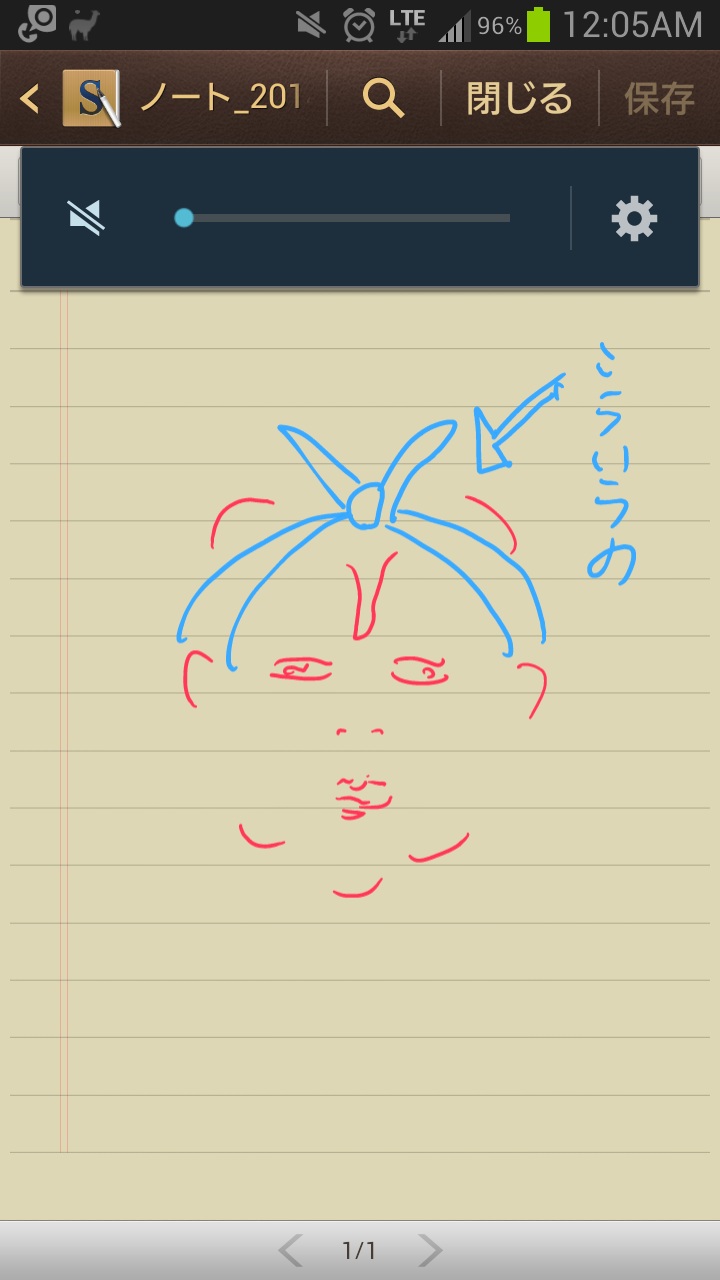Open search with the magnifier icon
Screen dimensions: 720x1280
pos(382,98)
